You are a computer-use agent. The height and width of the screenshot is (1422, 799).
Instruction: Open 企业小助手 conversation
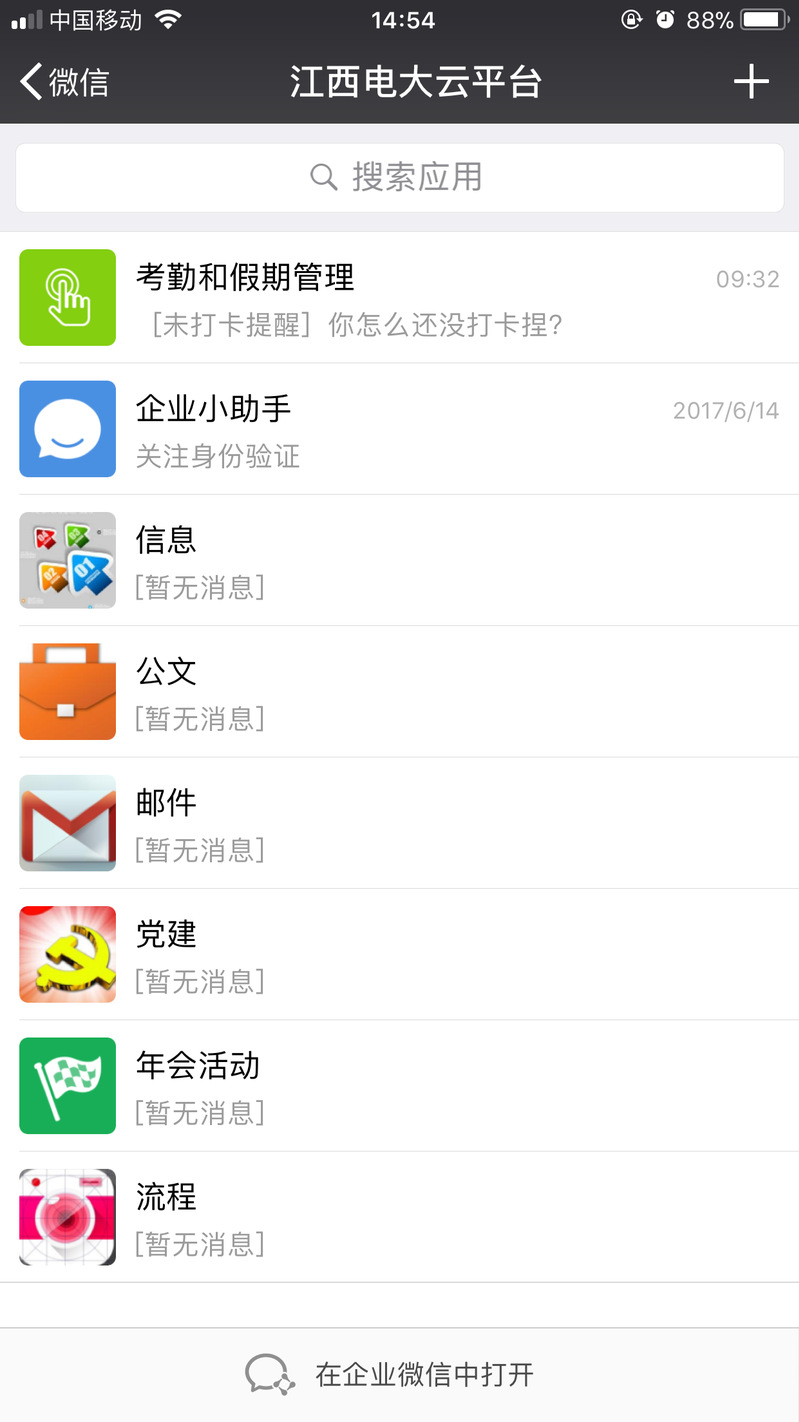[x=399, y=429]
